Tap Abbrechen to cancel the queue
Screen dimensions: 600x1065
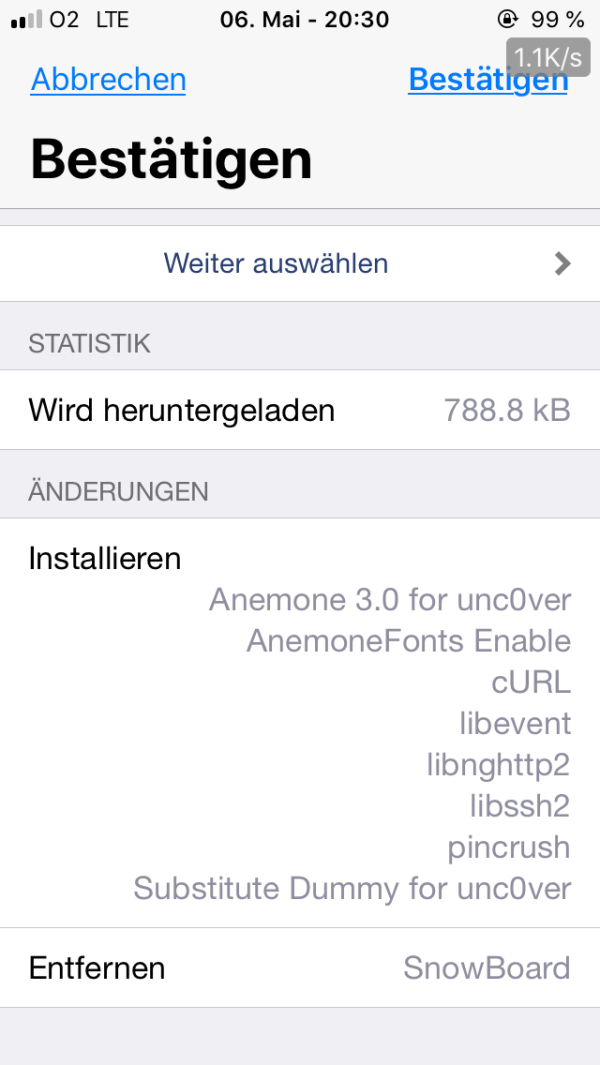(x=108, y=80)
